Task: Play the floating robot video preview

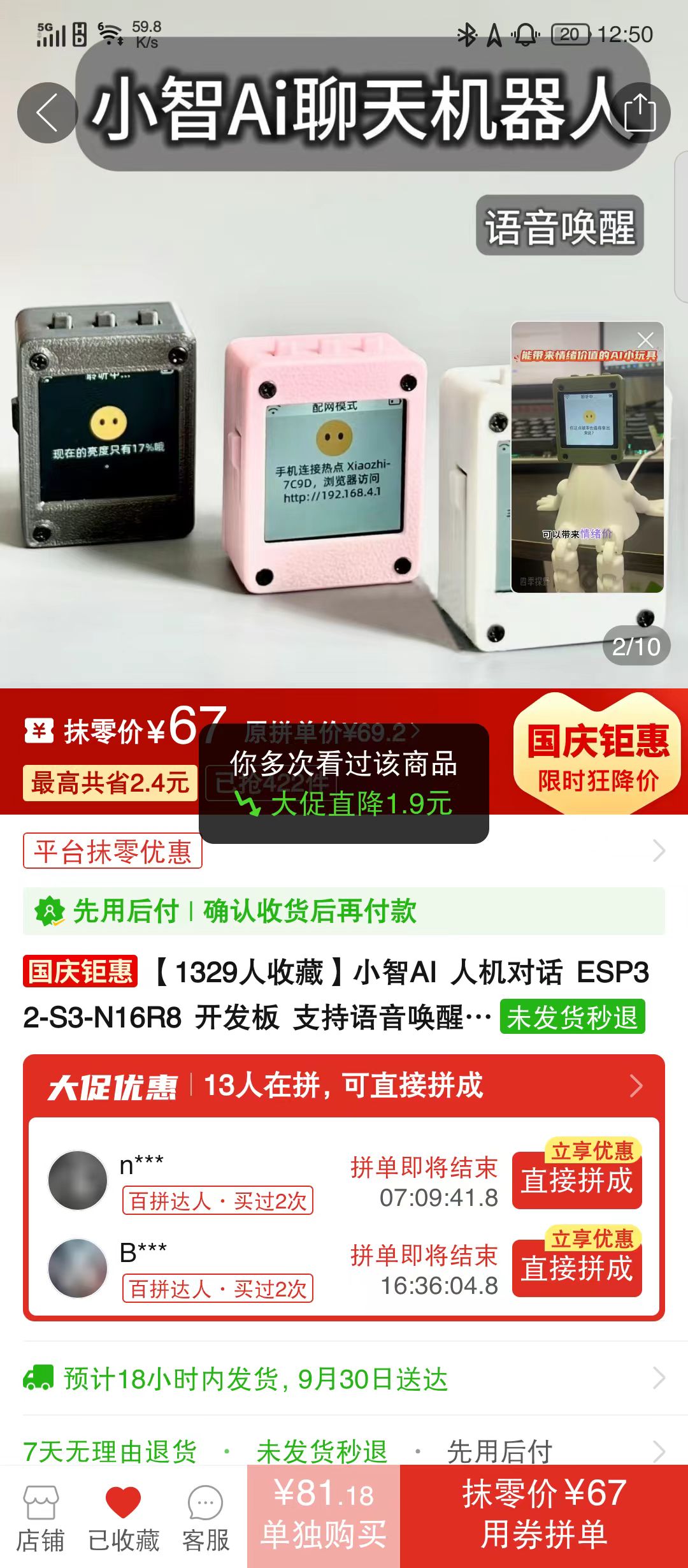Action: point(587,465)
